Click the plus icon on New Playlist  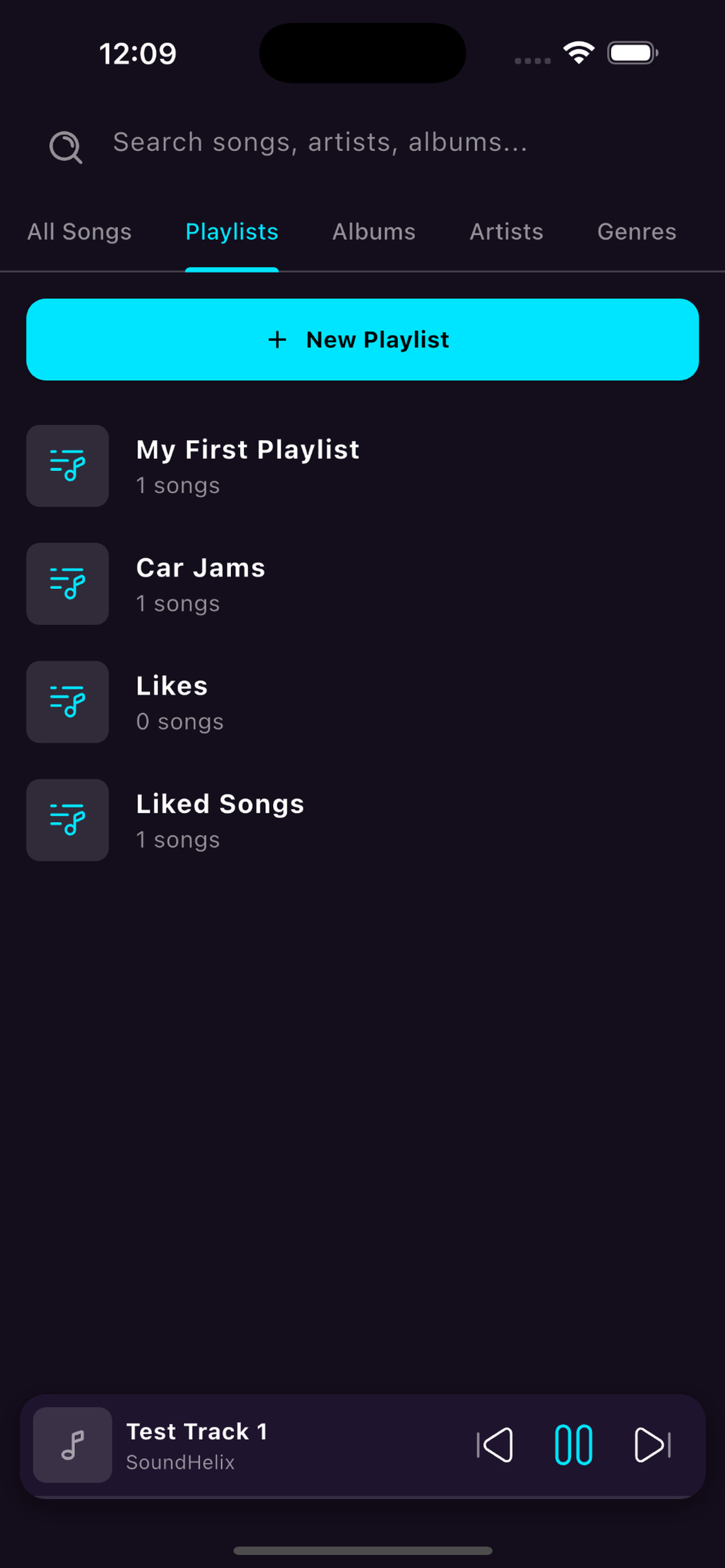pyautogui.click(x=277, y=340)
